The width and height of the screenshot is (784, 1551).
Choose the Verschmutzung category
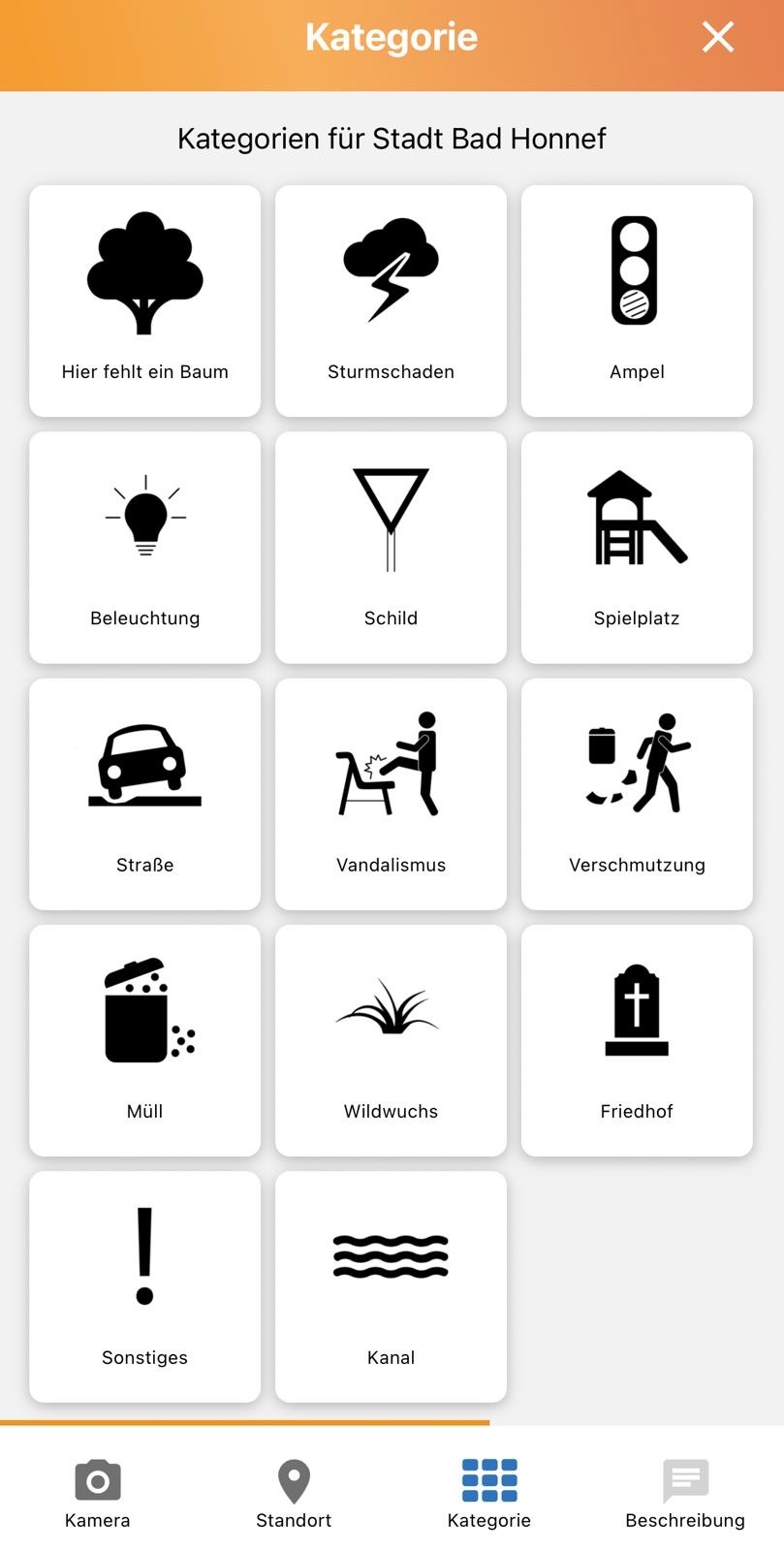point(637,794)
